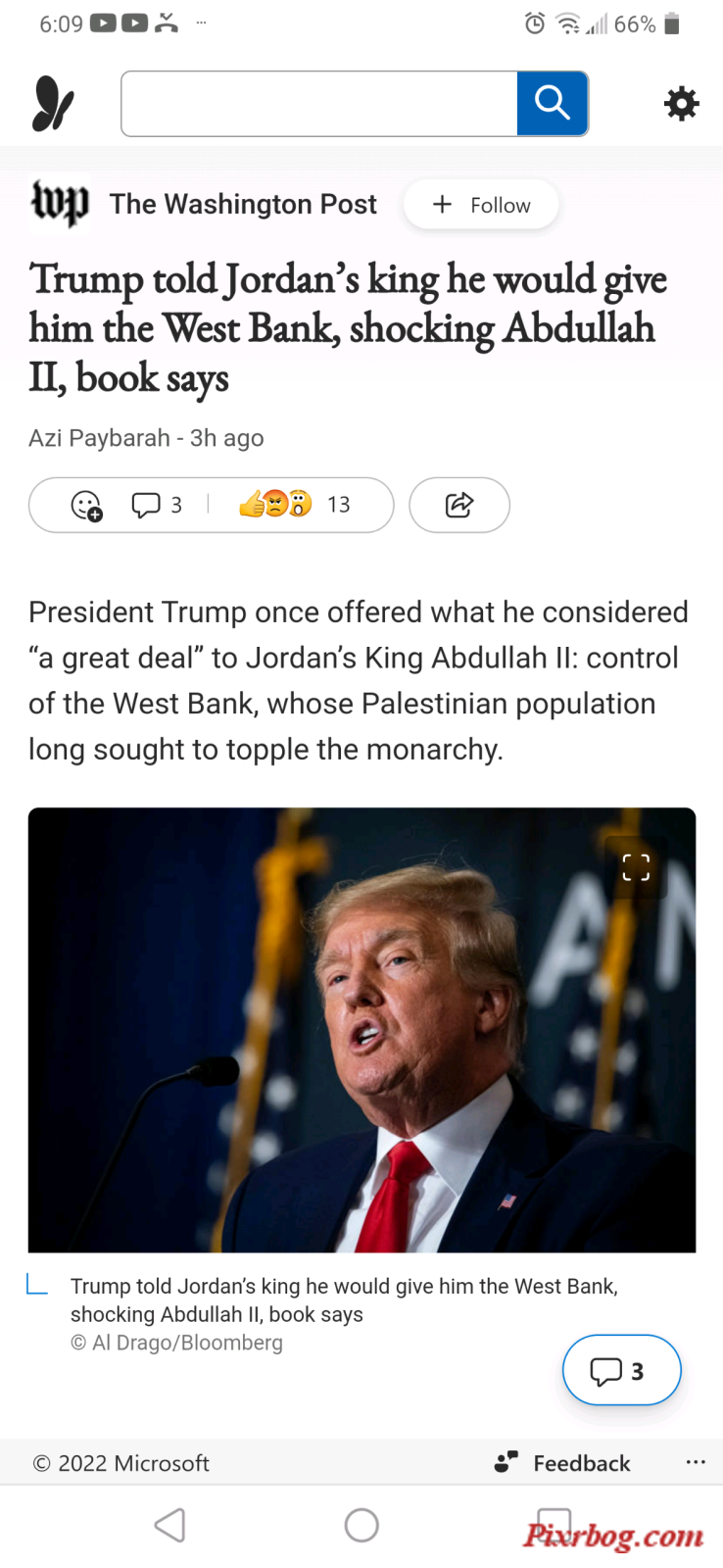
Task: Open the footer overflow menu
Action: click(x=696, y=1462)
